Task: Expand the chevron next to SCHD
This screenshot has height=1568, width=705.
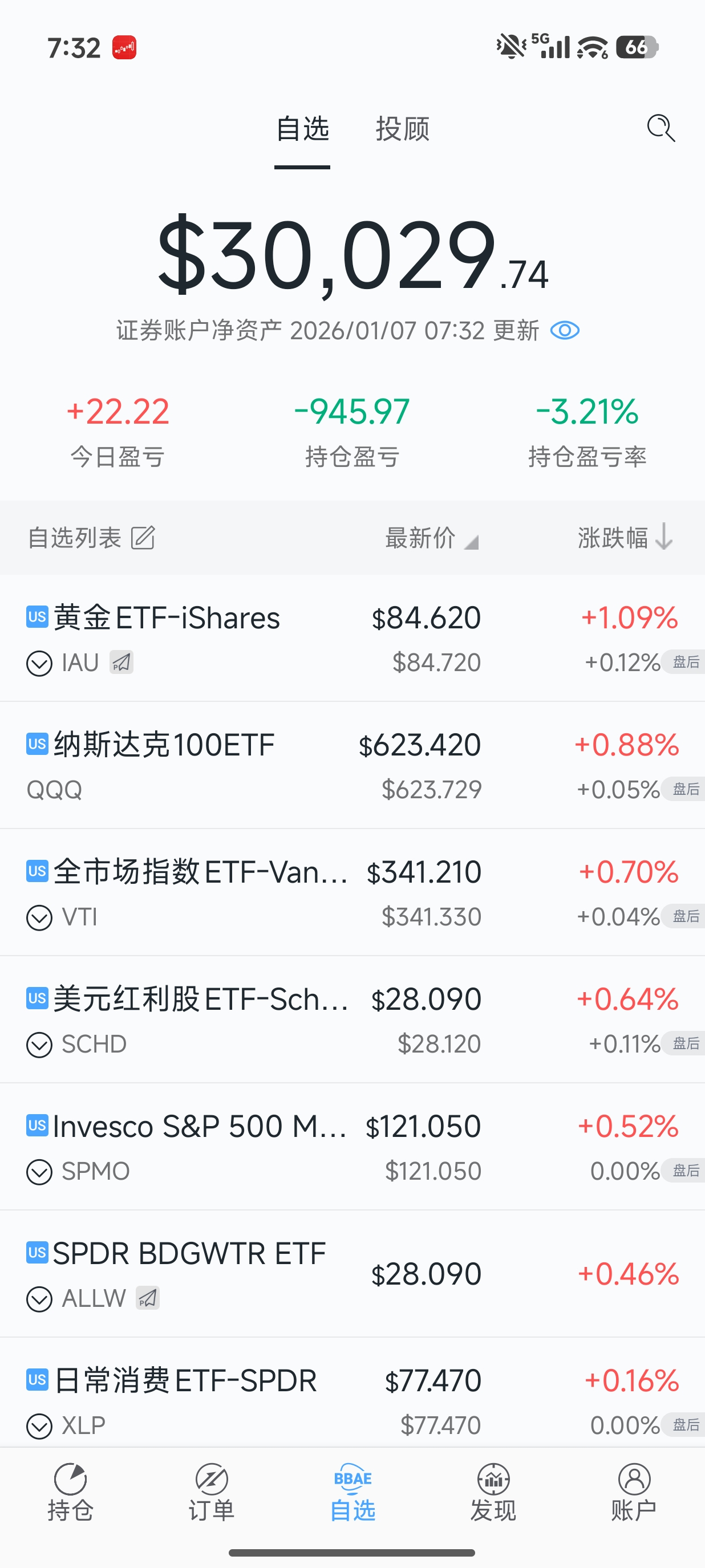Action: pos(39,1045)
